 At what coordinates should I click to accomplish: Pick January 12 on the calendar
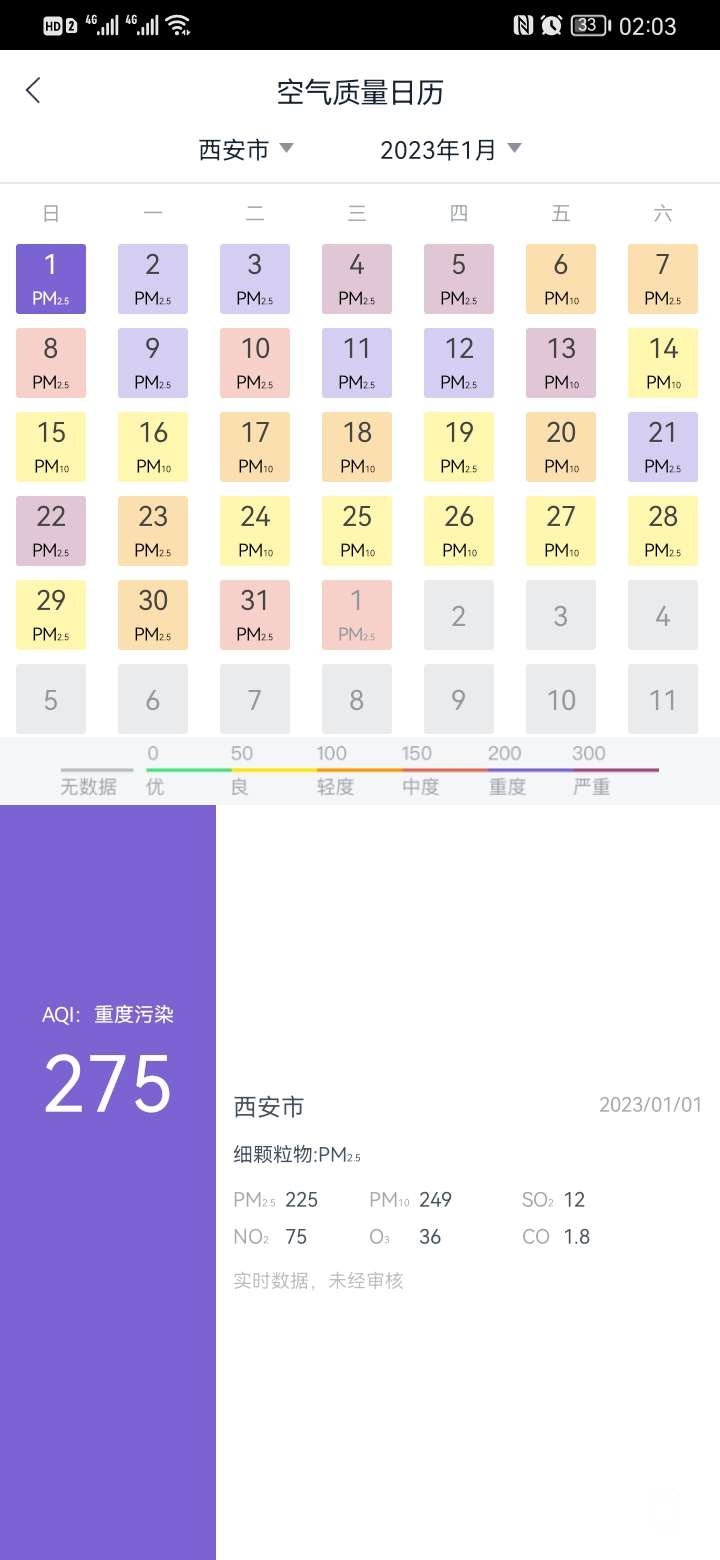(459, 363)
